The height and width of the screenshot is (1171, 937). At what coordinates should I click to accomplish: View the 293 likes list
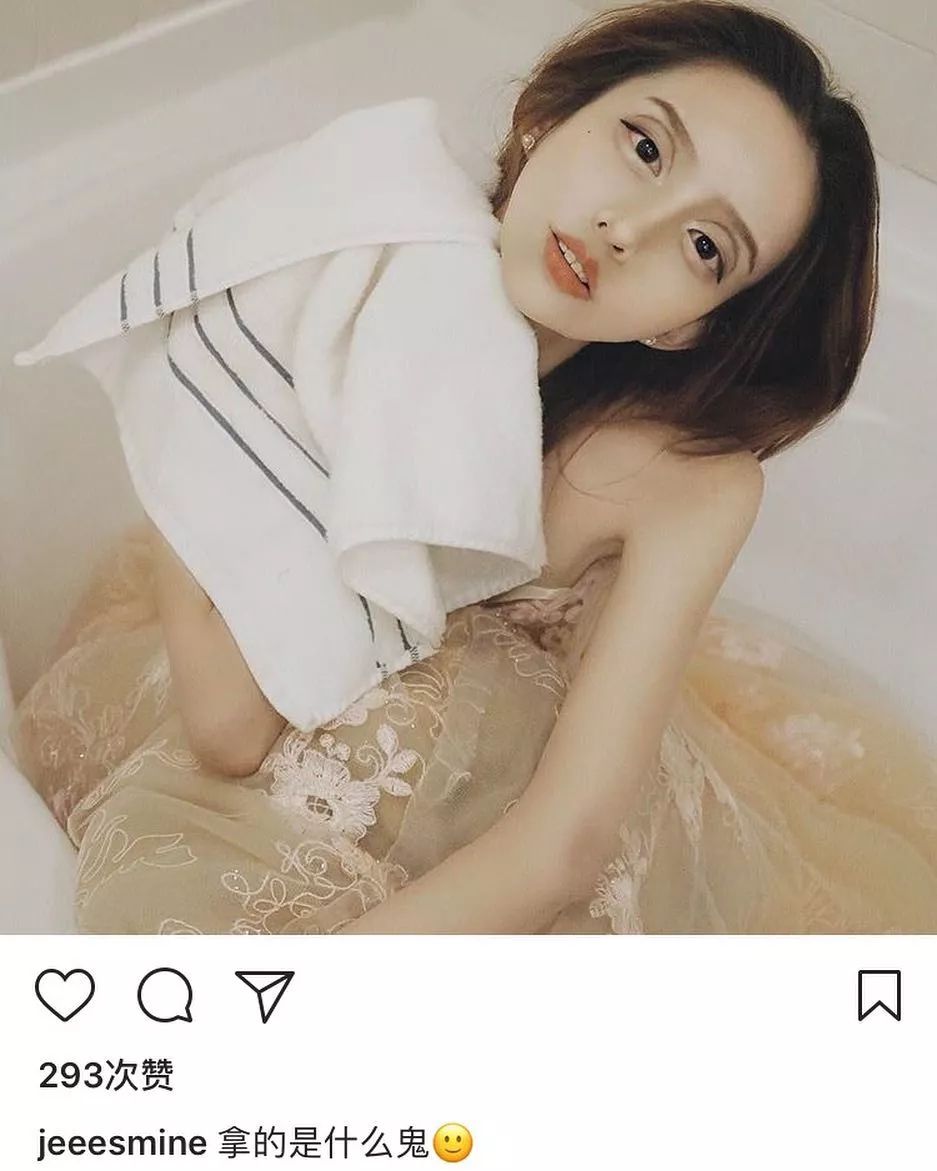click(106, 1075)
